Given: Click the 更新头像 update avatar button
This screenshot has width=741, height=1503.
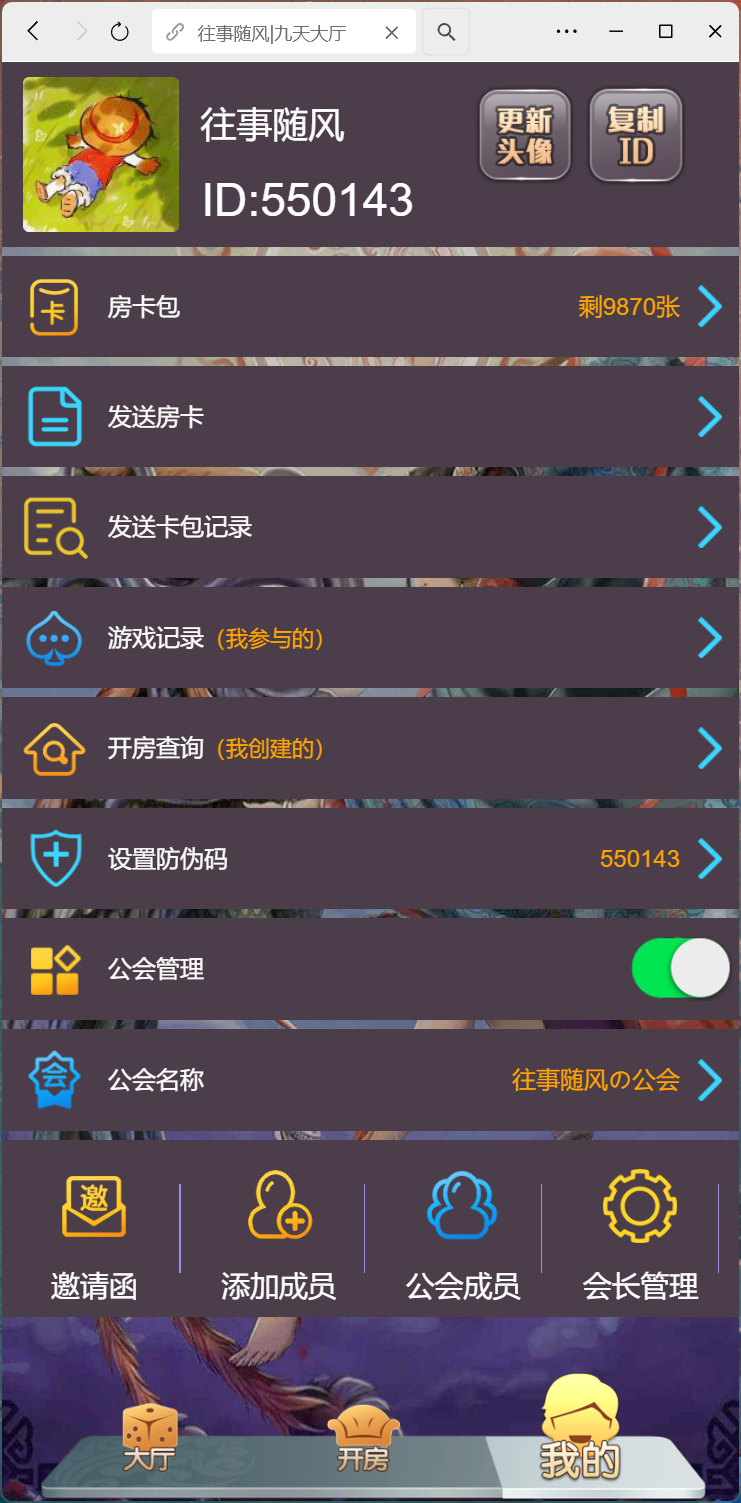Looking at the screenshot, I should click(524, 133).
